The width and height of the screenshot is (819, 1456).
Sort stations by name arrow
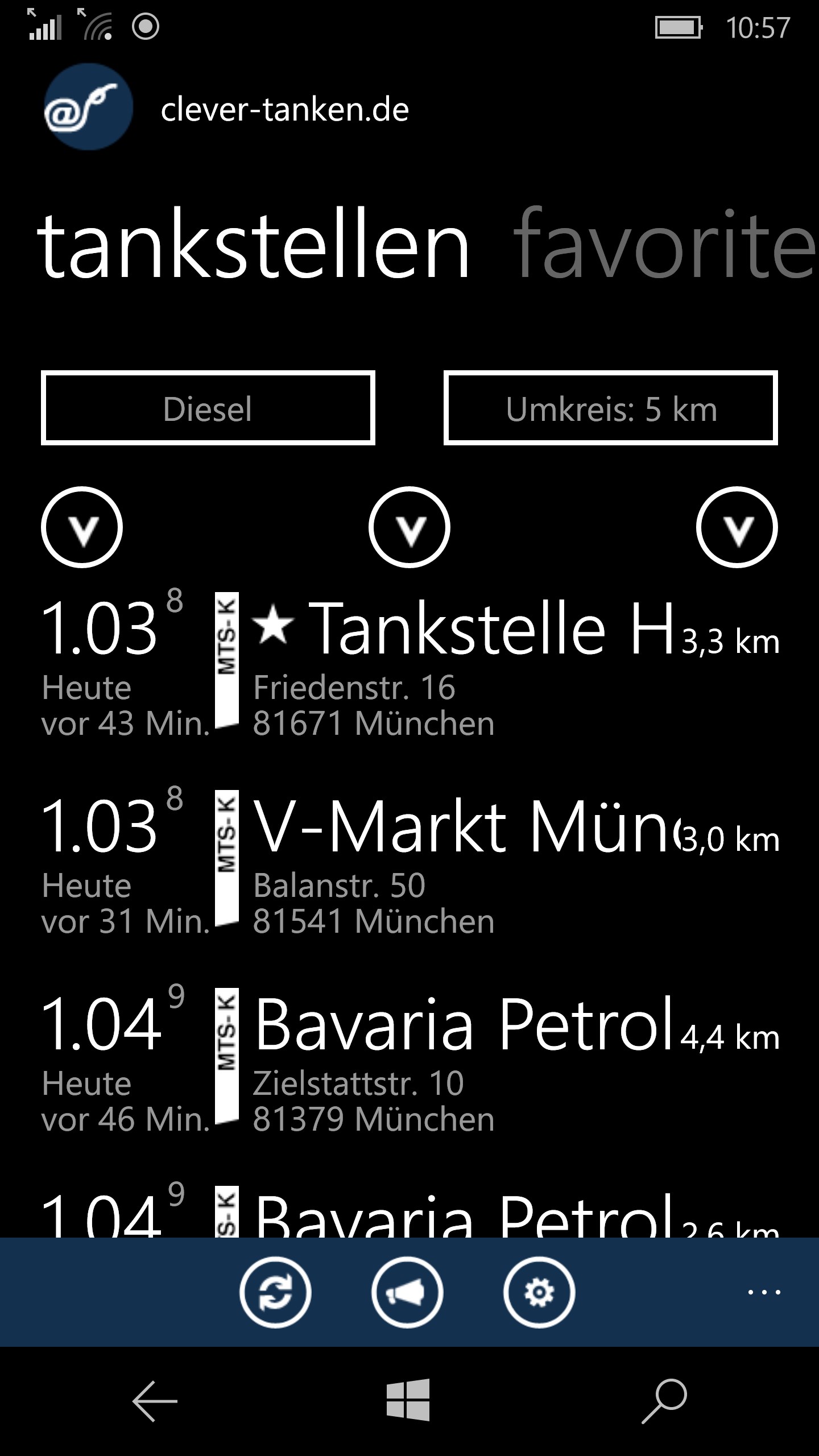(x=409, y=527)
